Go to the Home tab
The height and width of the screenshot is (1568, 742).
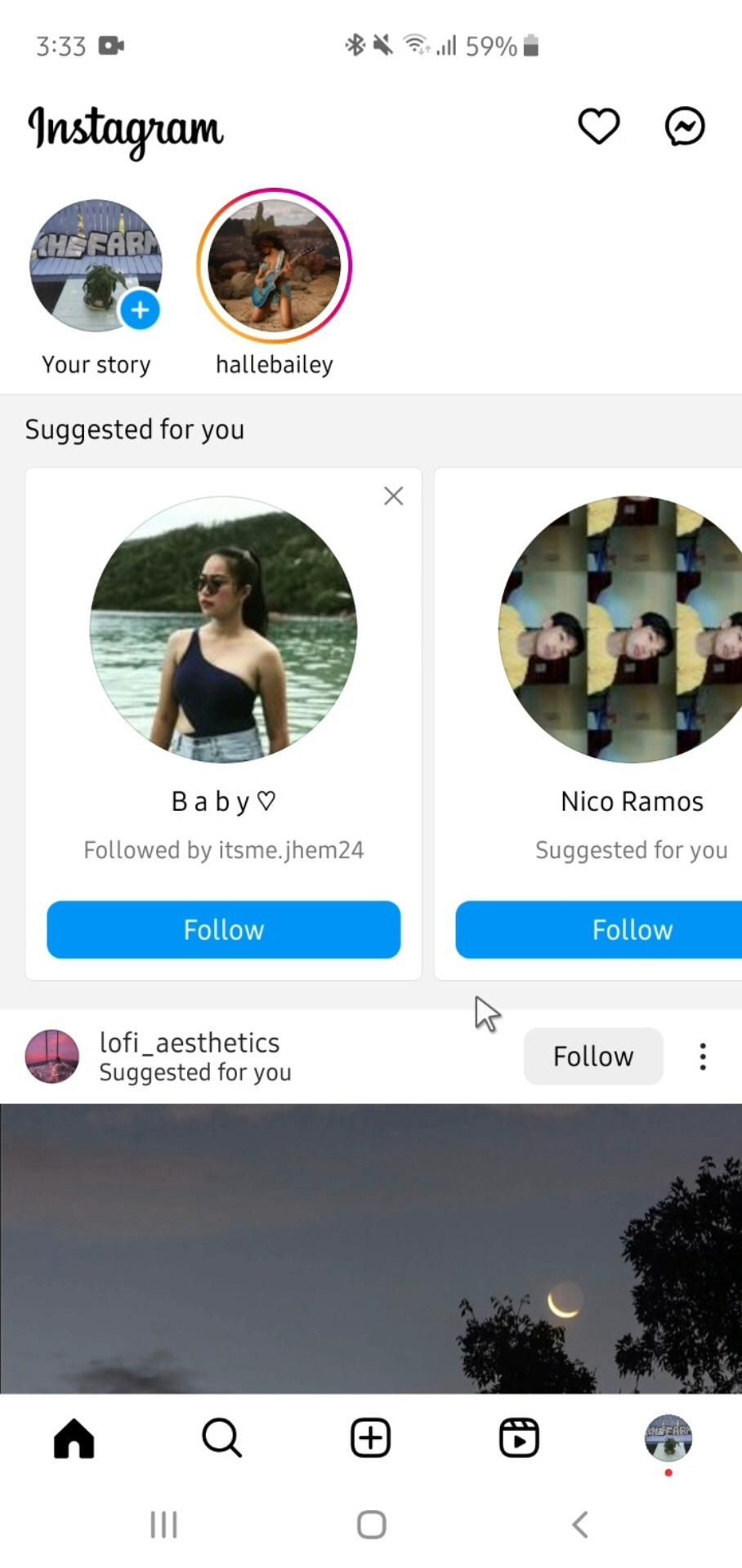pyautogui.click(x=74, y=1438)
